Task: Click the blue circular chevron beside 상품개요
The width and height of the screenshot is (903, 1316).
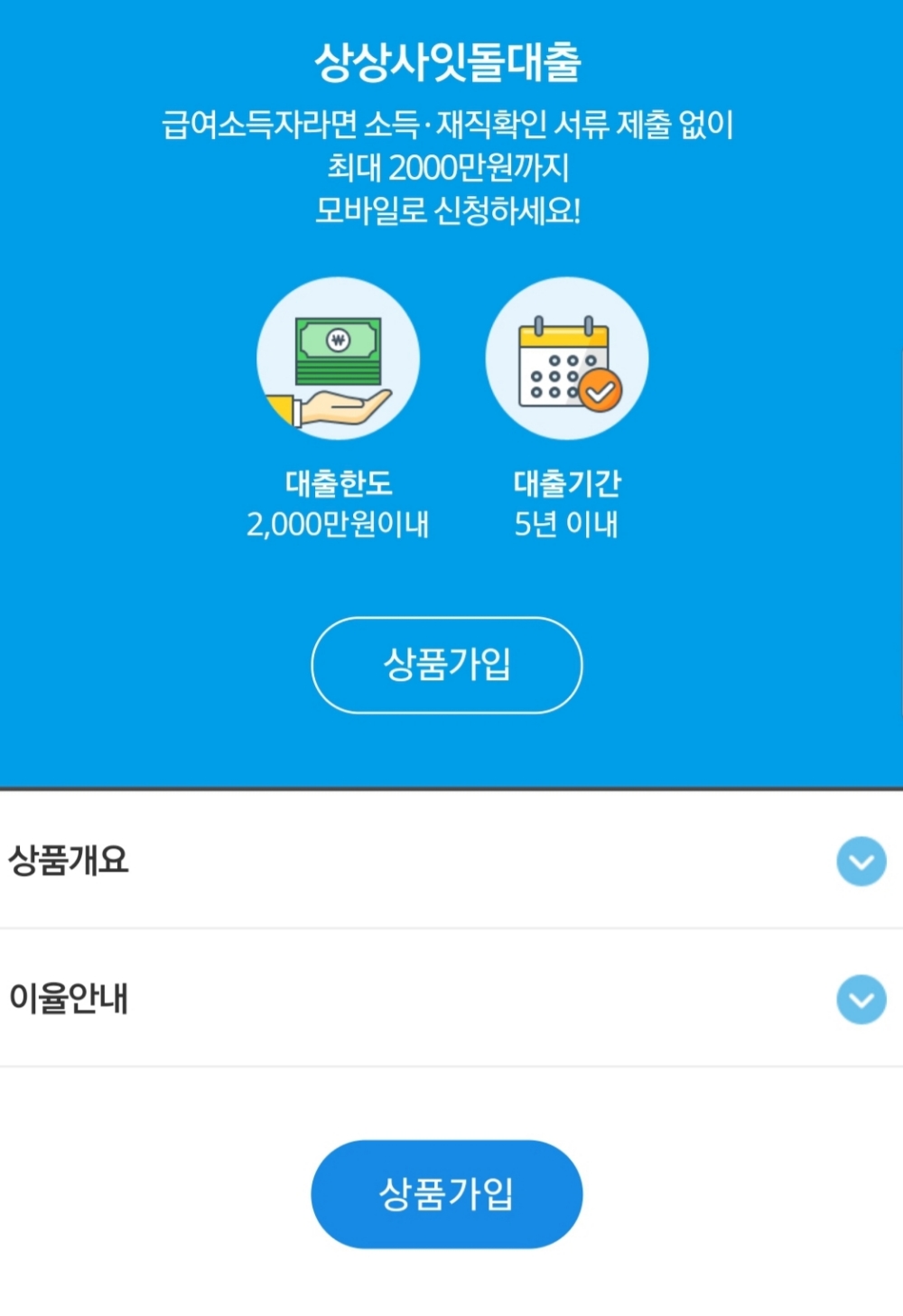Action: point(861,861)
